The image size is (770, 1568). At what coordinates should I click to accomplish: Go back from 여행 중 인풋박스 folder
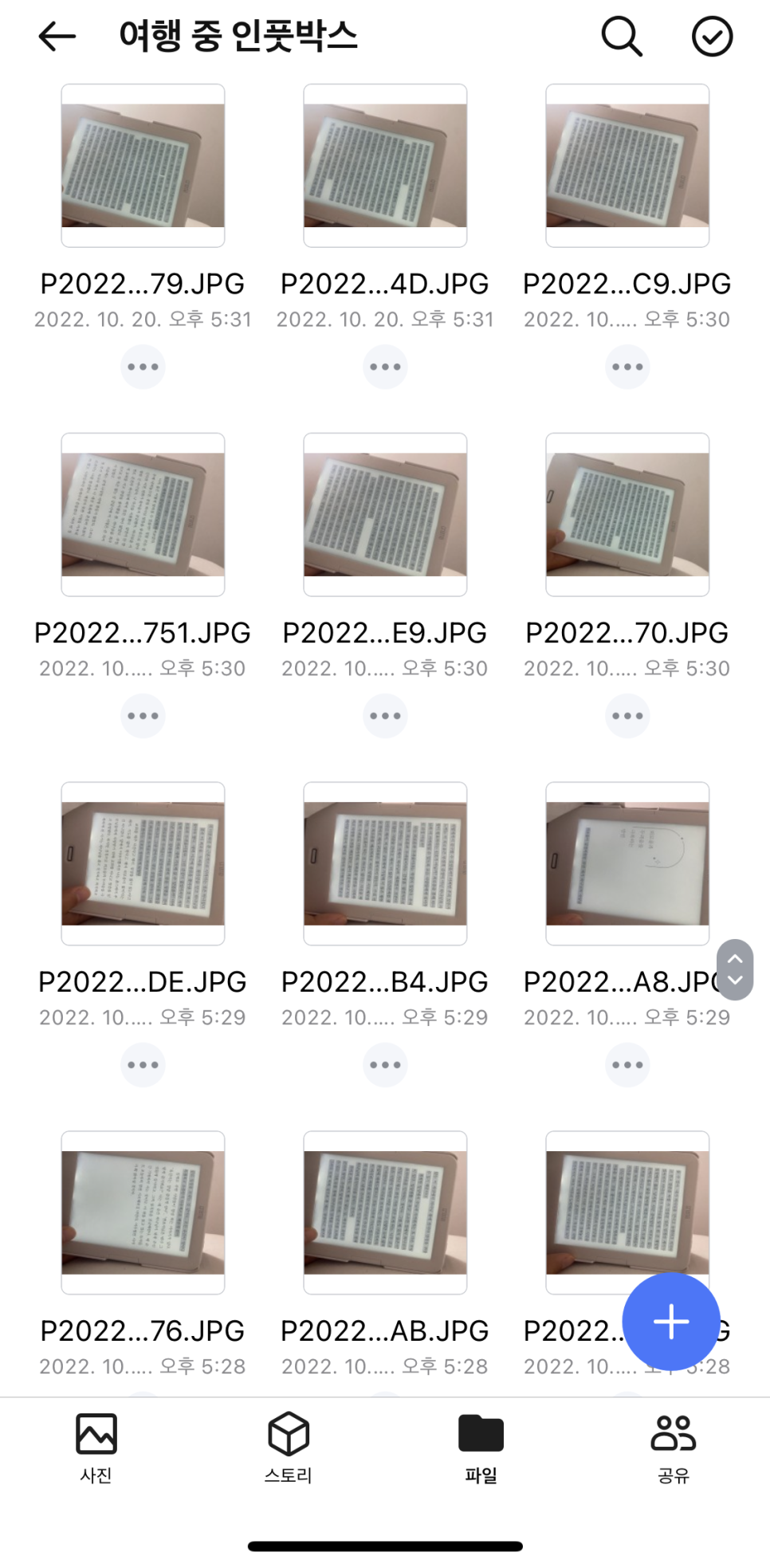[x=57, y=37]
